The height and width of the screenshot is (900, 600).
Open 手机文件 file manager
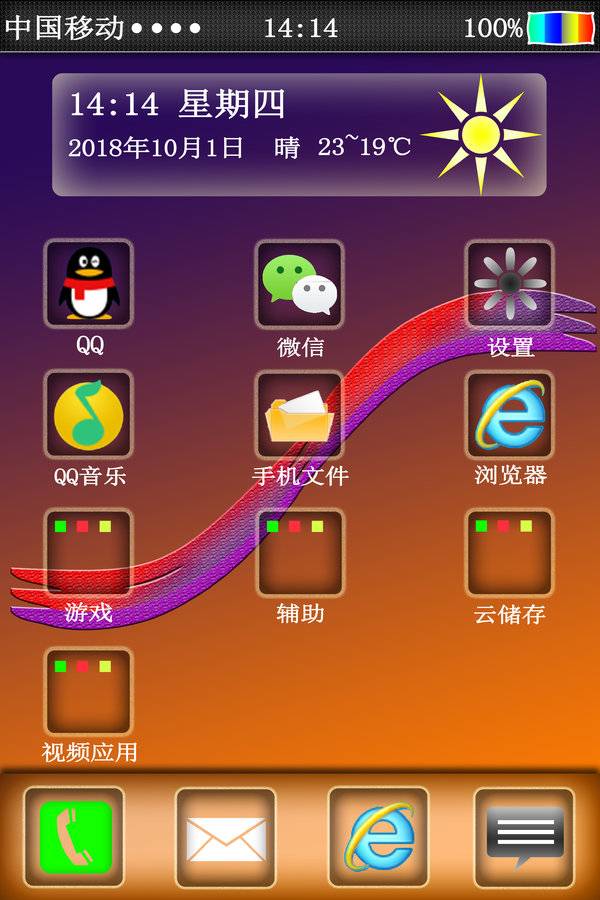pos(299,415)
